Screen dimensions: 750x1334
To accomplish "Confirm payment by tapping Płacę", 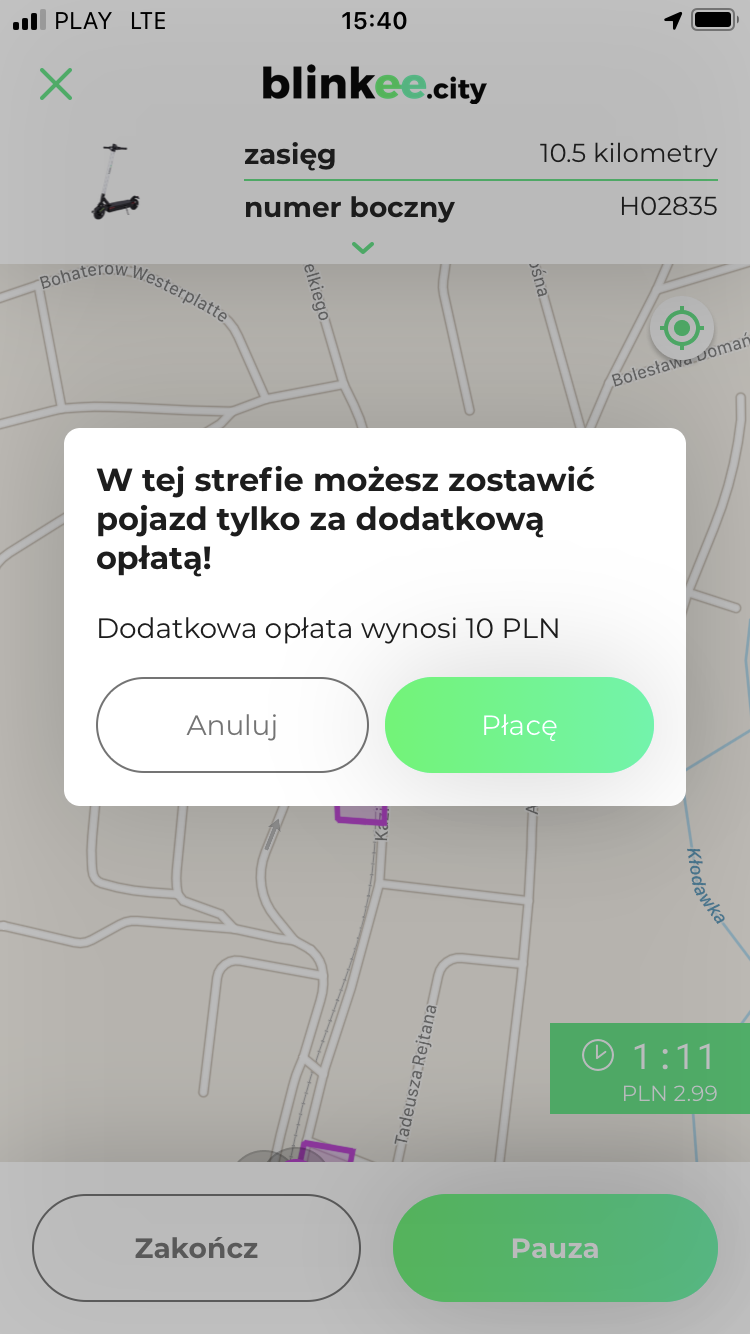I will point(519,725).
